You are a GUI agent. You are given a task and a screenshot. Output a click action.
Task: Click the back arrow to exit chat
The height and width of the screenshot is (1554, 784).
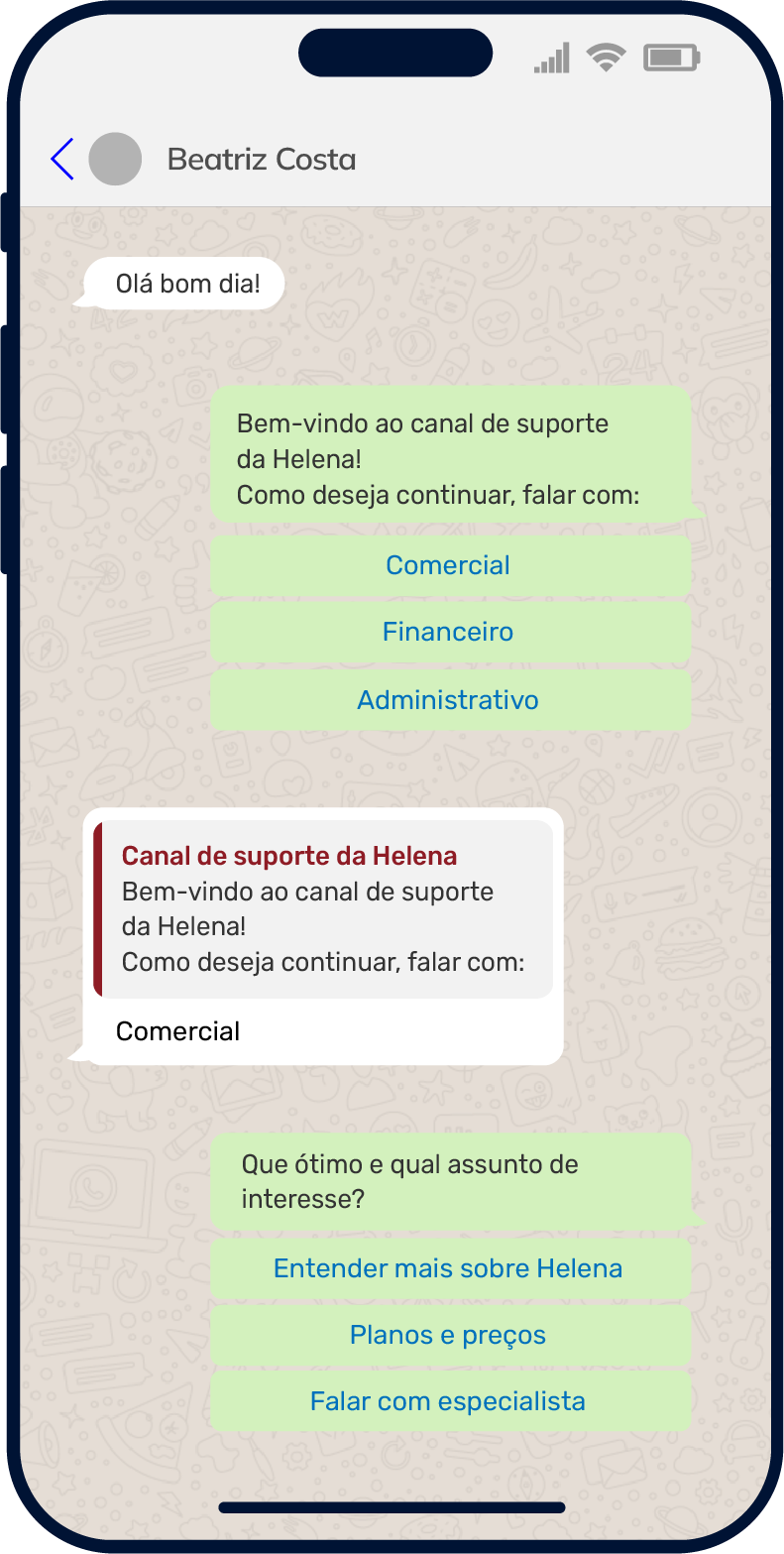pyautogui.click(x=61, y=159)
